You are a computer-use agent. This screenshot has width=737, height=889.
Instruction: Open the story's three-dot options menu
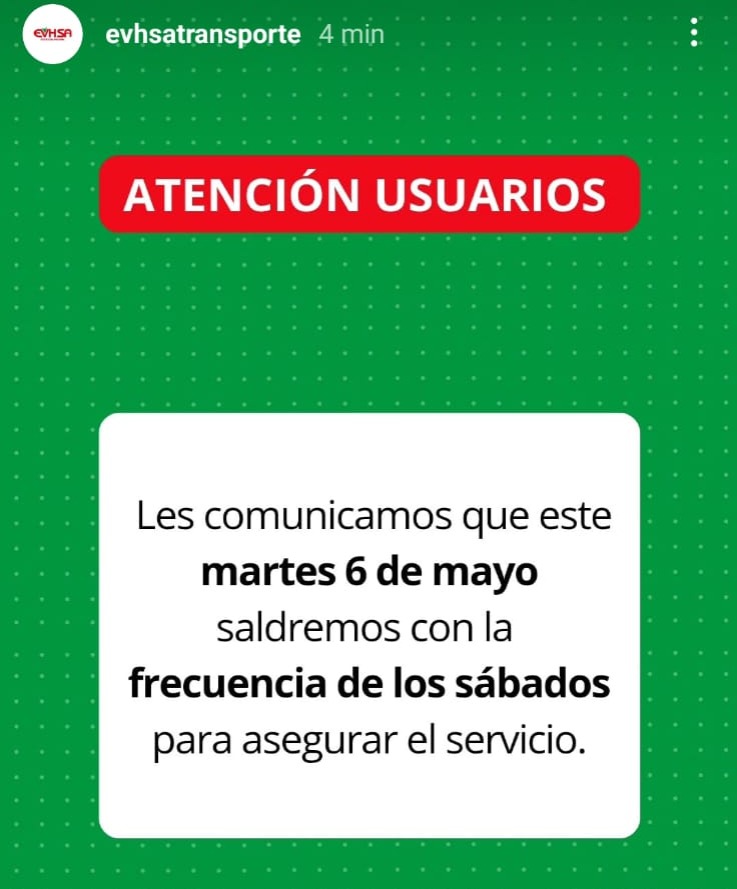(x=695, y=34)
